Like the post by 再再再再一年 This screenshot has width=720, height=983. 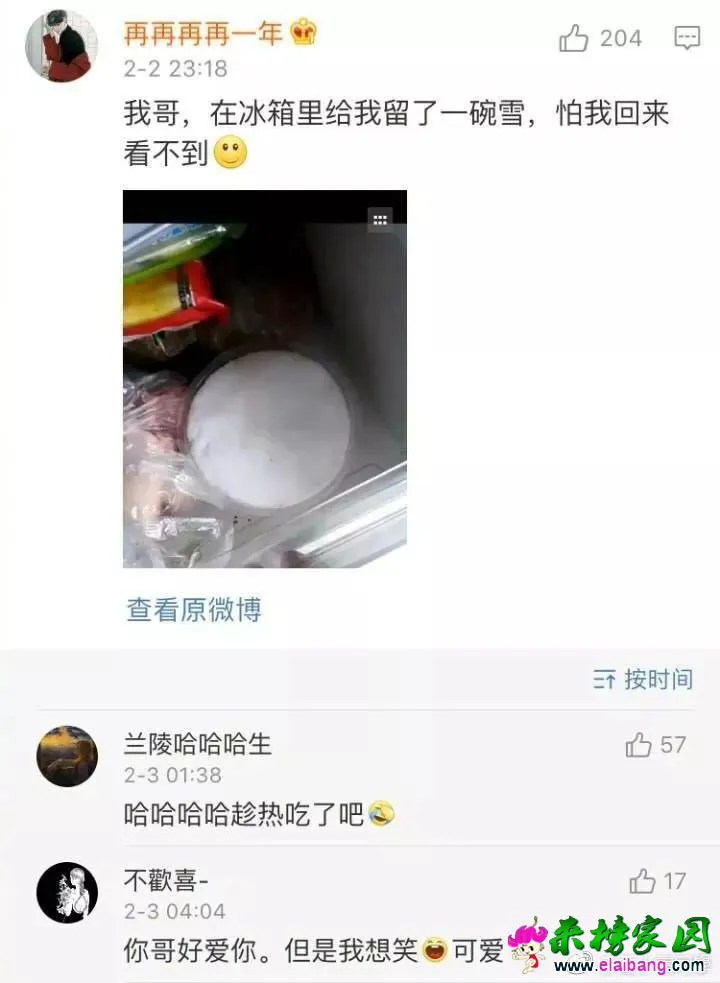574,39
